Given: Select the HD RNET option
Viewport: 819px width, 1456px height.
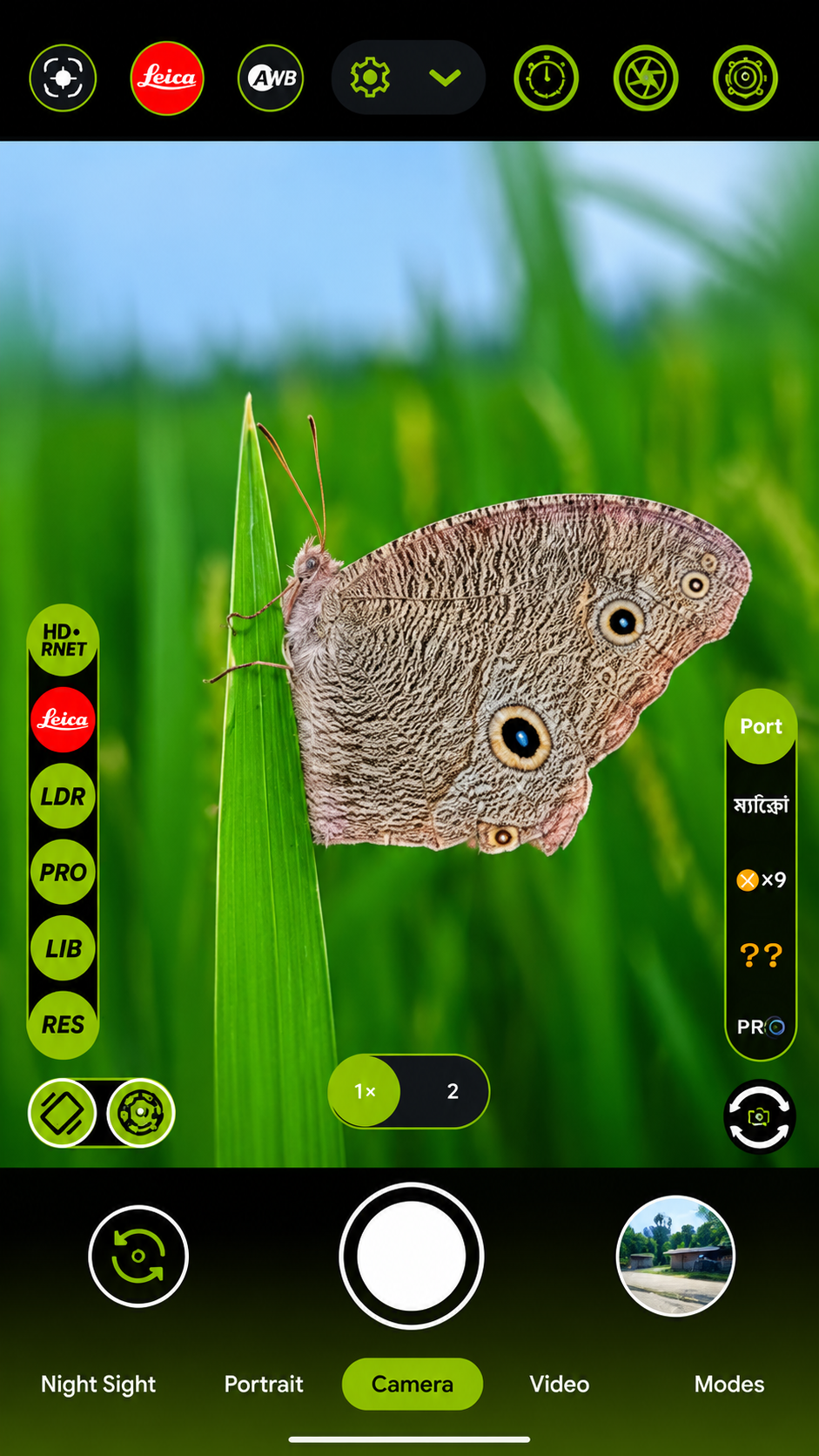Looking at the screenshot, I should 64,641.
